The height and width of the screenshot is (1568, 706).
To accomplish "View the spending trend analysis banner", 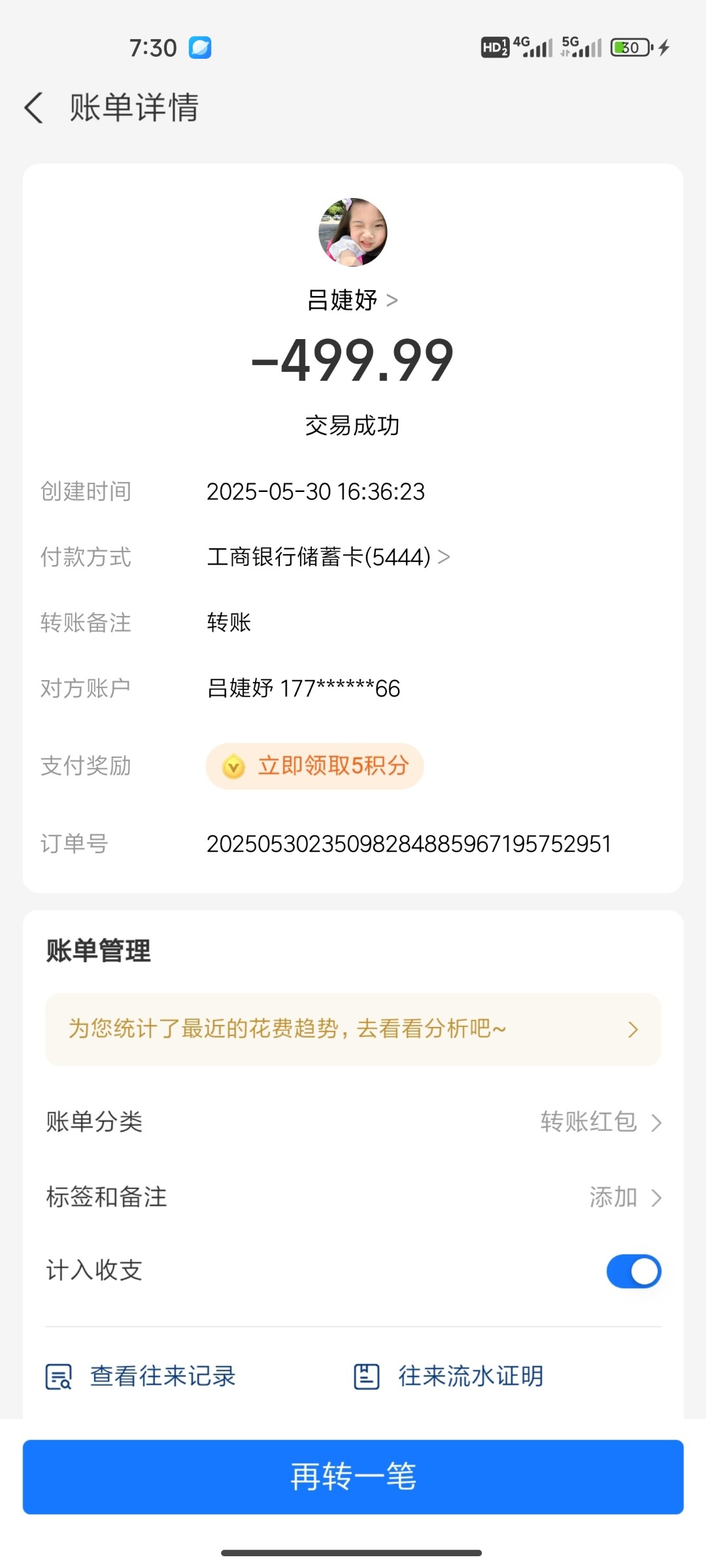I will point(353,1030).
